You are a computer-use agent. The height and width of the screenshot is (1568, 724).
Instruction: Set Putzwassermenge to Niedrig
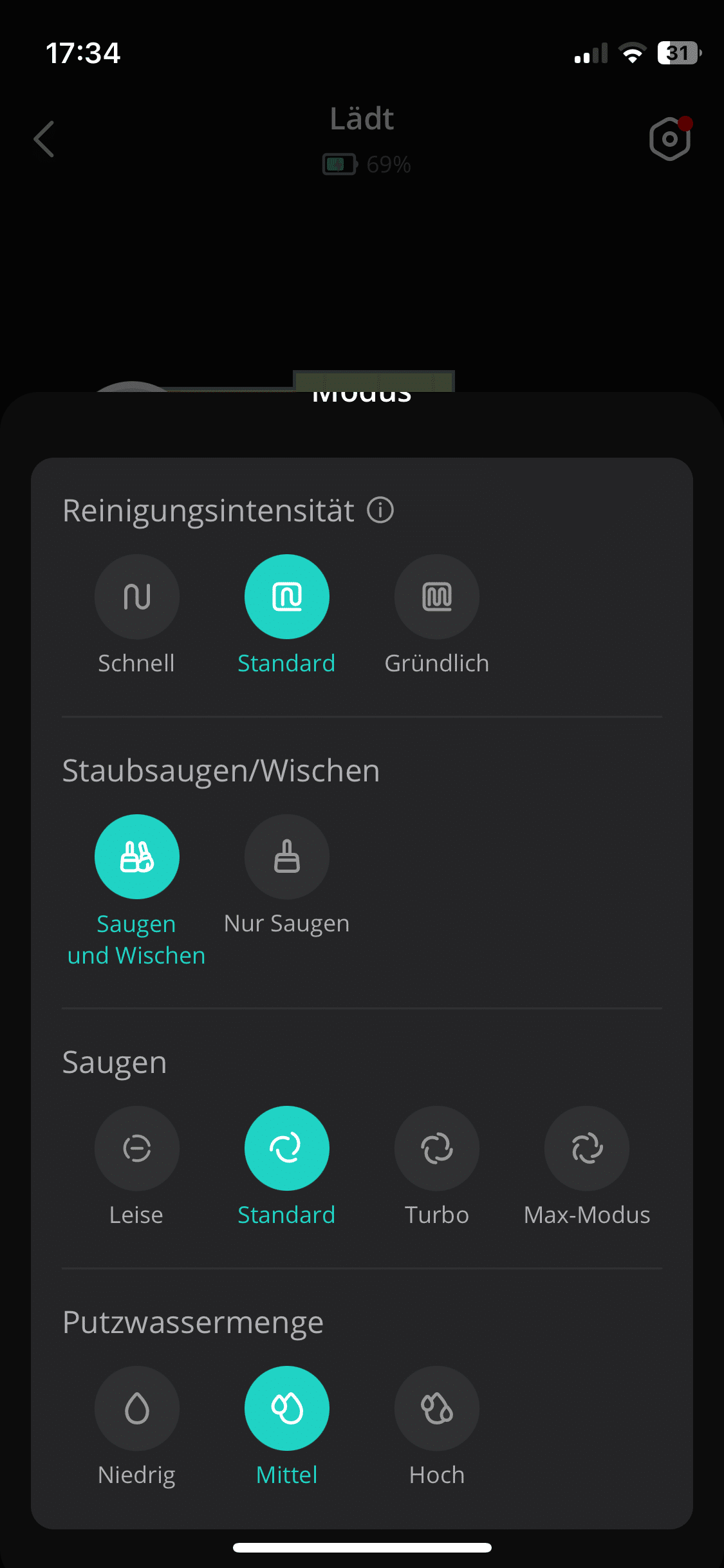136,1408
